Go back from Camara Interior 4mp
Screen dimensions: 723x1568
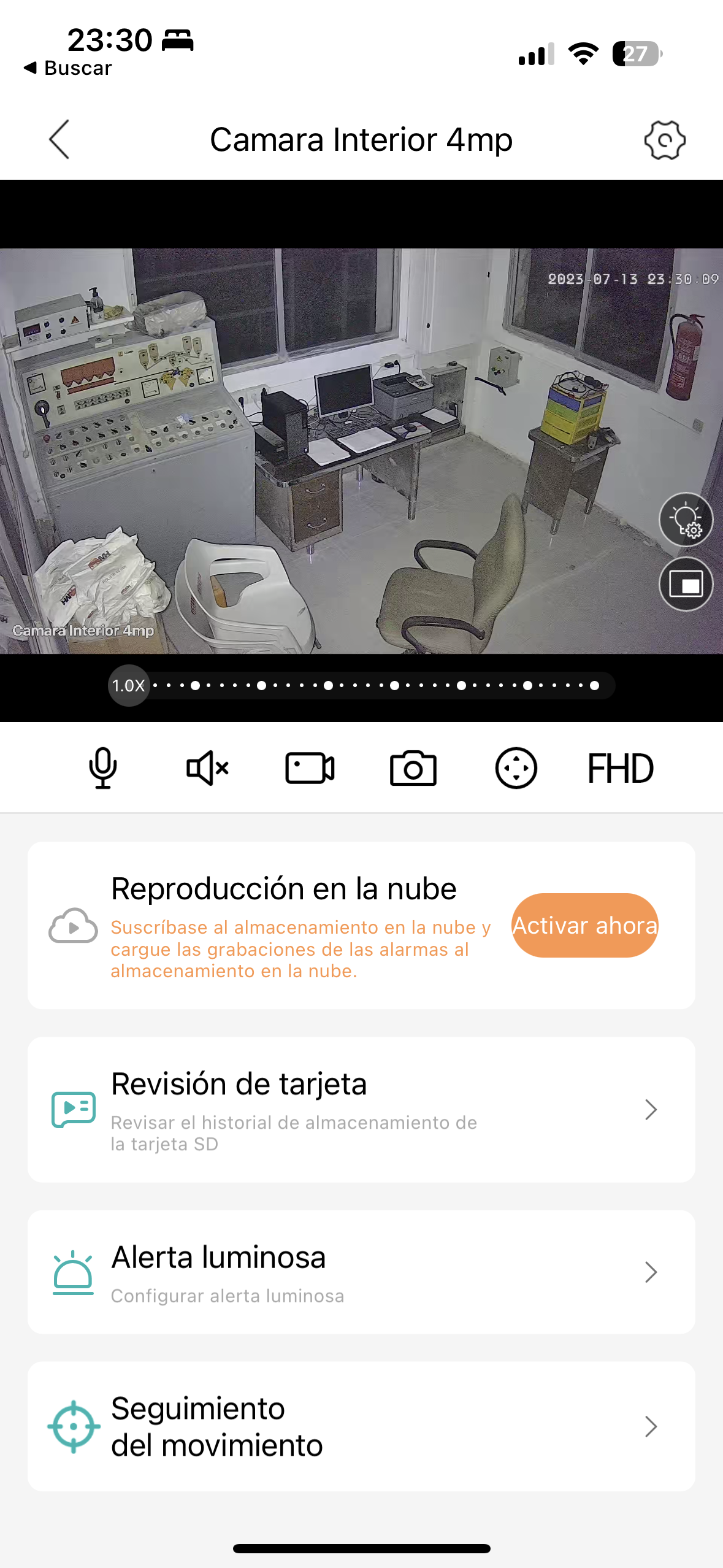coord(59,140)
